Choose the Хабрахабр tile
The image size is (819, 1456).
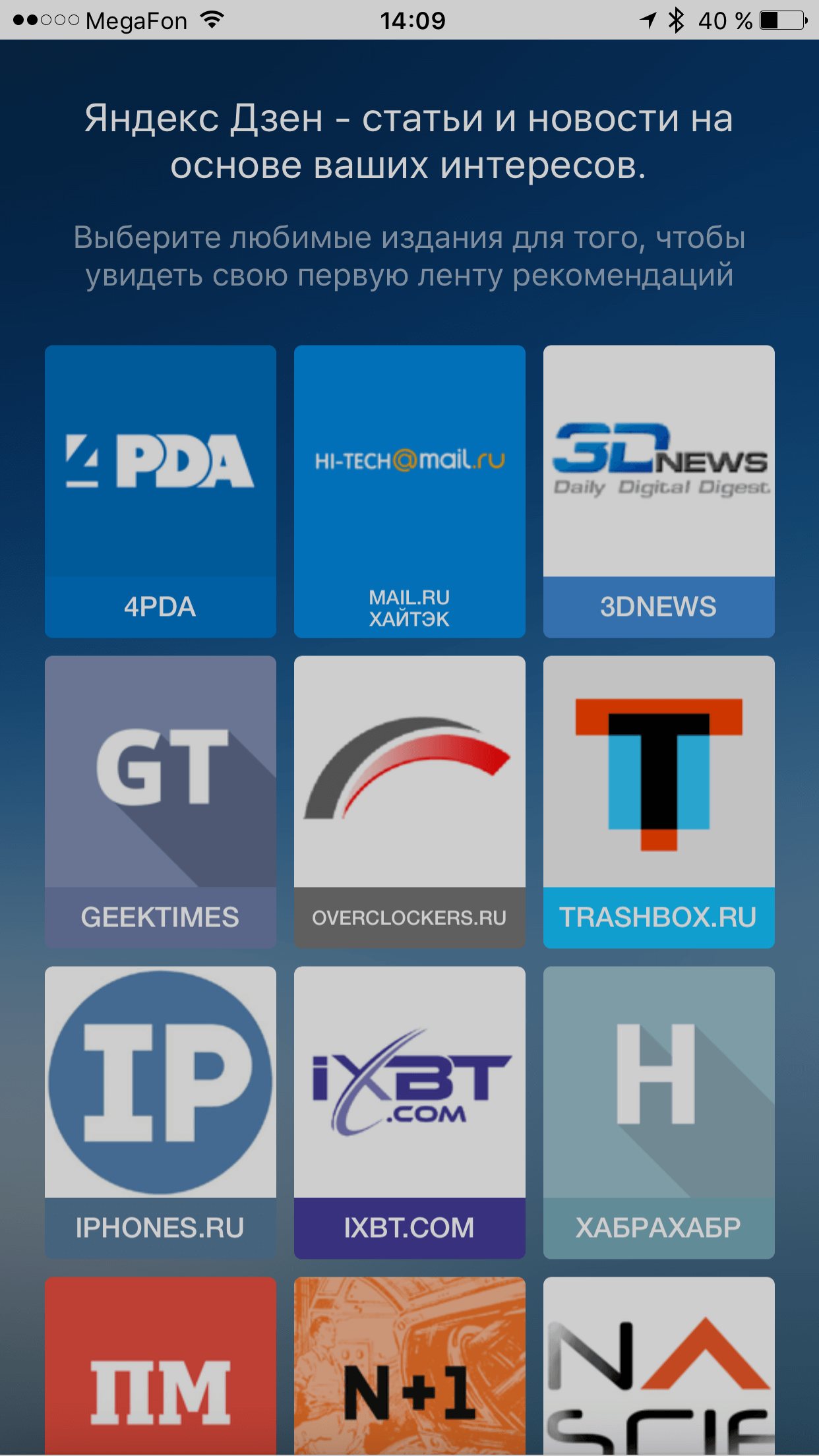point(659,1112)
